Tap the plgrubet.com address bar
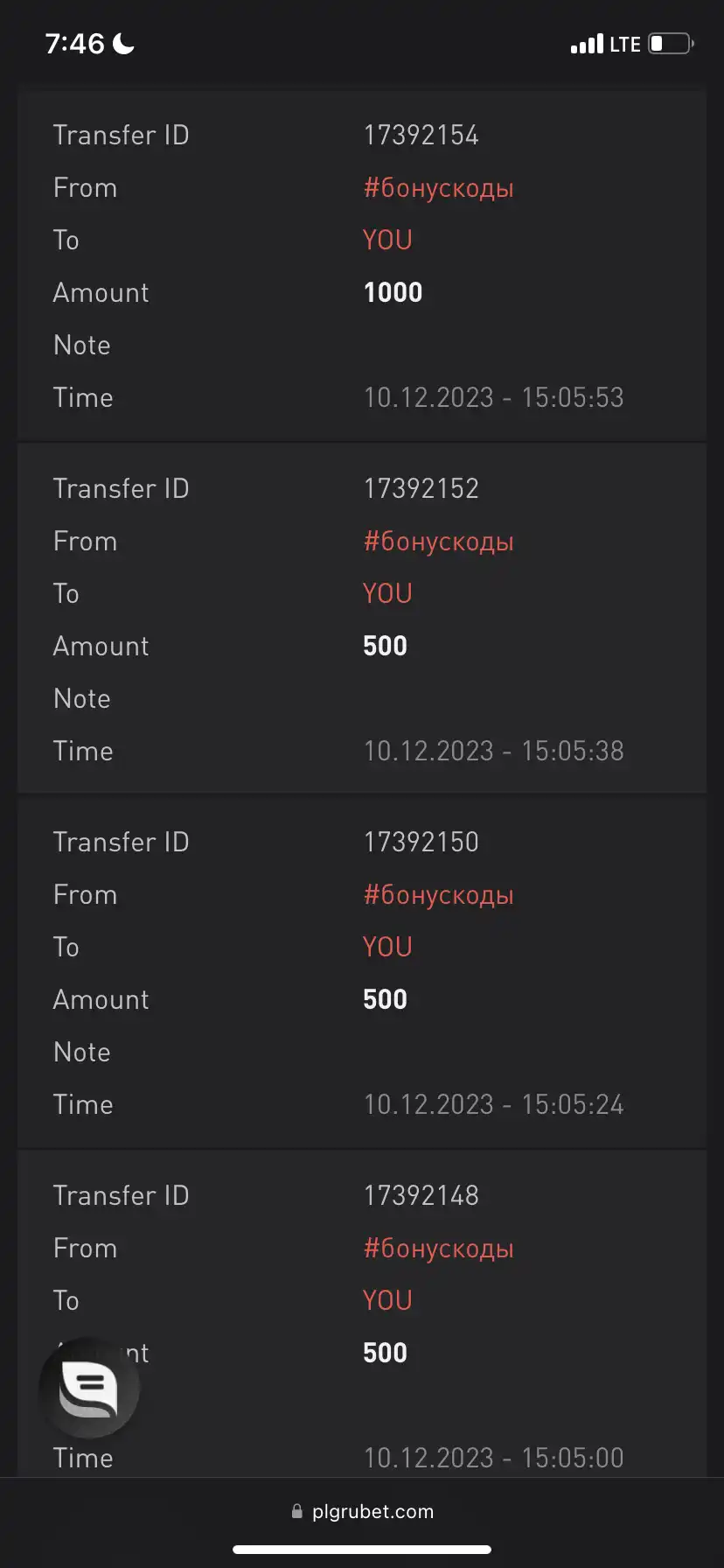This screenshot has height=1568, width=724. pyautogui.click(x=362, y=1511)
